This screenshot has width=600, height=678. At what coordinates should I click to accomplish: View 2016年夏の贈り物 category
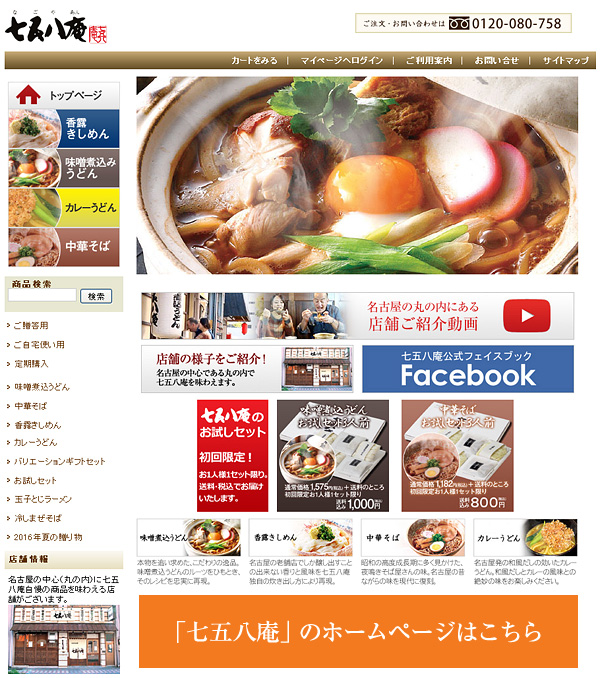(x=48, y=537)
